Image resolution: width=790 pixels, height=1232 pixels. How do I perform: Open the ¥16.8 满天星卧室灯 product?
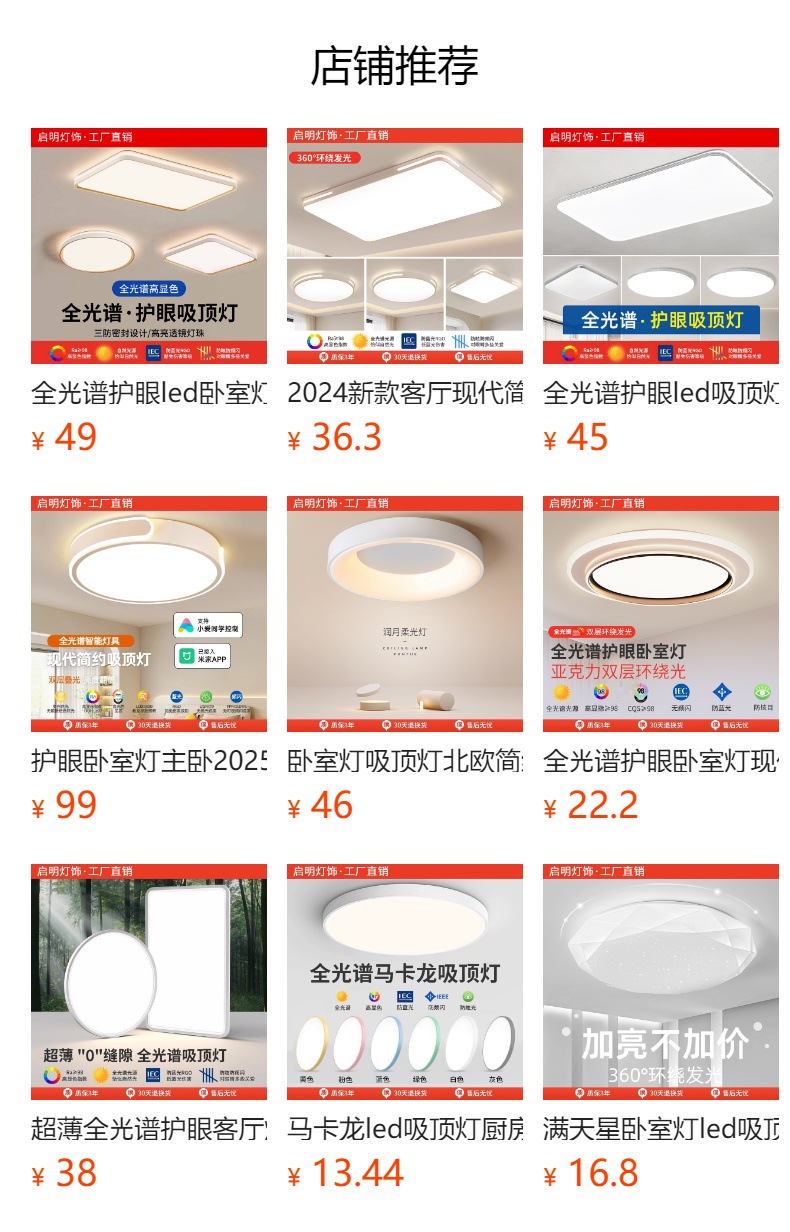click(x=660, y=982)
